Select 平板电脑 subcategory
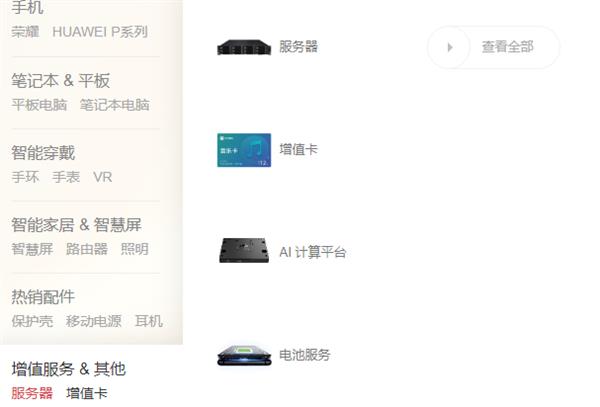 pos(39,104)
